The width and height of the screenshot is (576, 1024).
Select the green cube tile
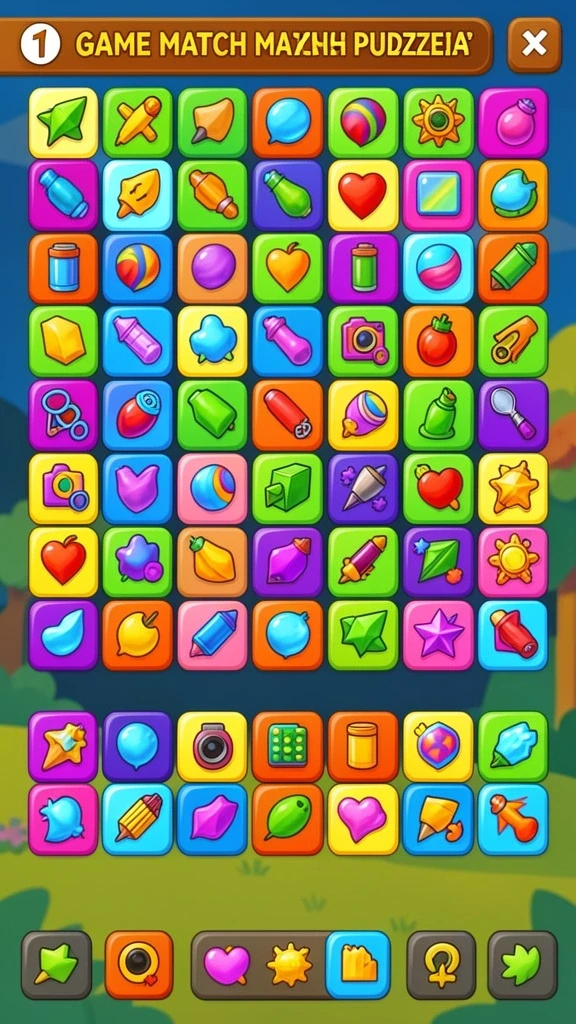coord(288,488)
